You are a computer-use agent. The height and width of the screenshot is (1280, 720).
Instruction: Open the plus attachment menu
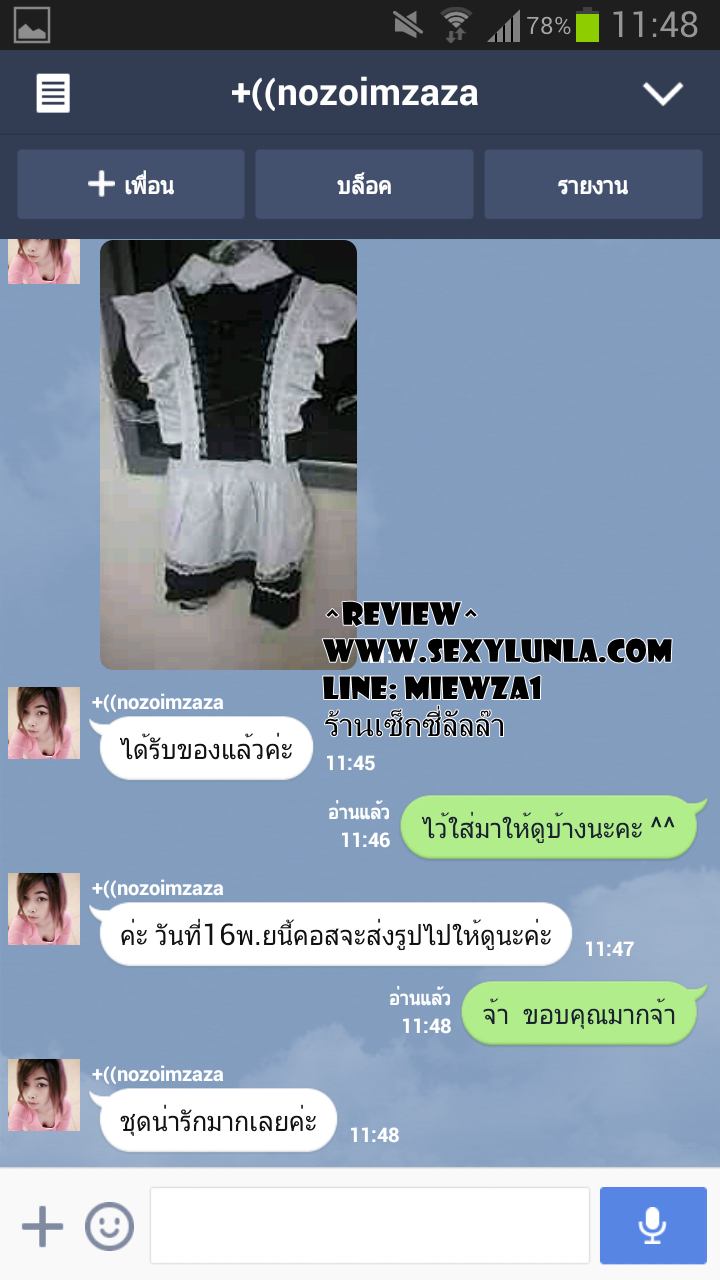coord(42,1226)
